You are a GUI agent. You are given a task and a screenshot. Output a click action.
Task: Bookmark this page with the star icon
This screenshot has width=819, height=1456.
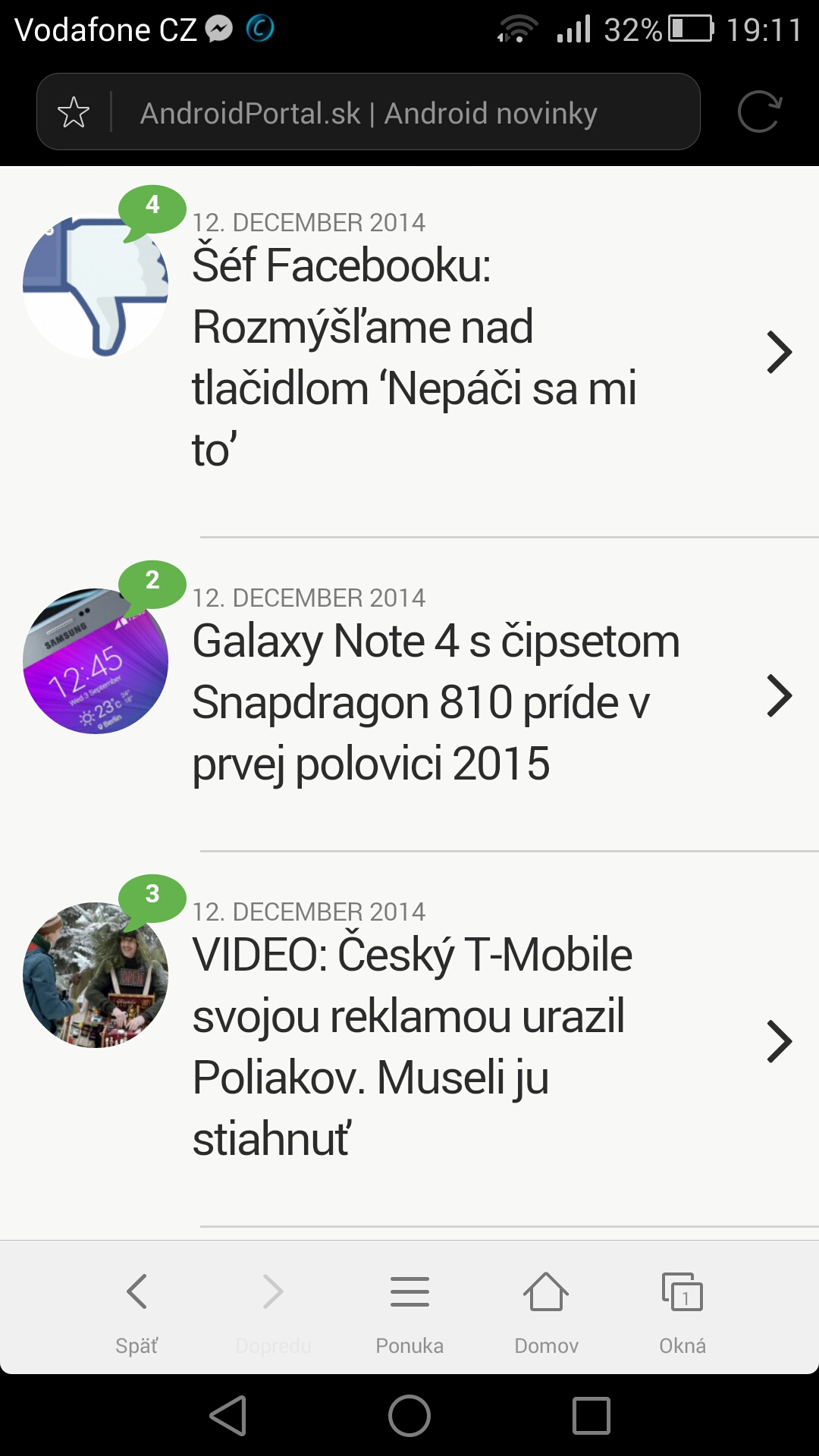[x=74, y=113]
